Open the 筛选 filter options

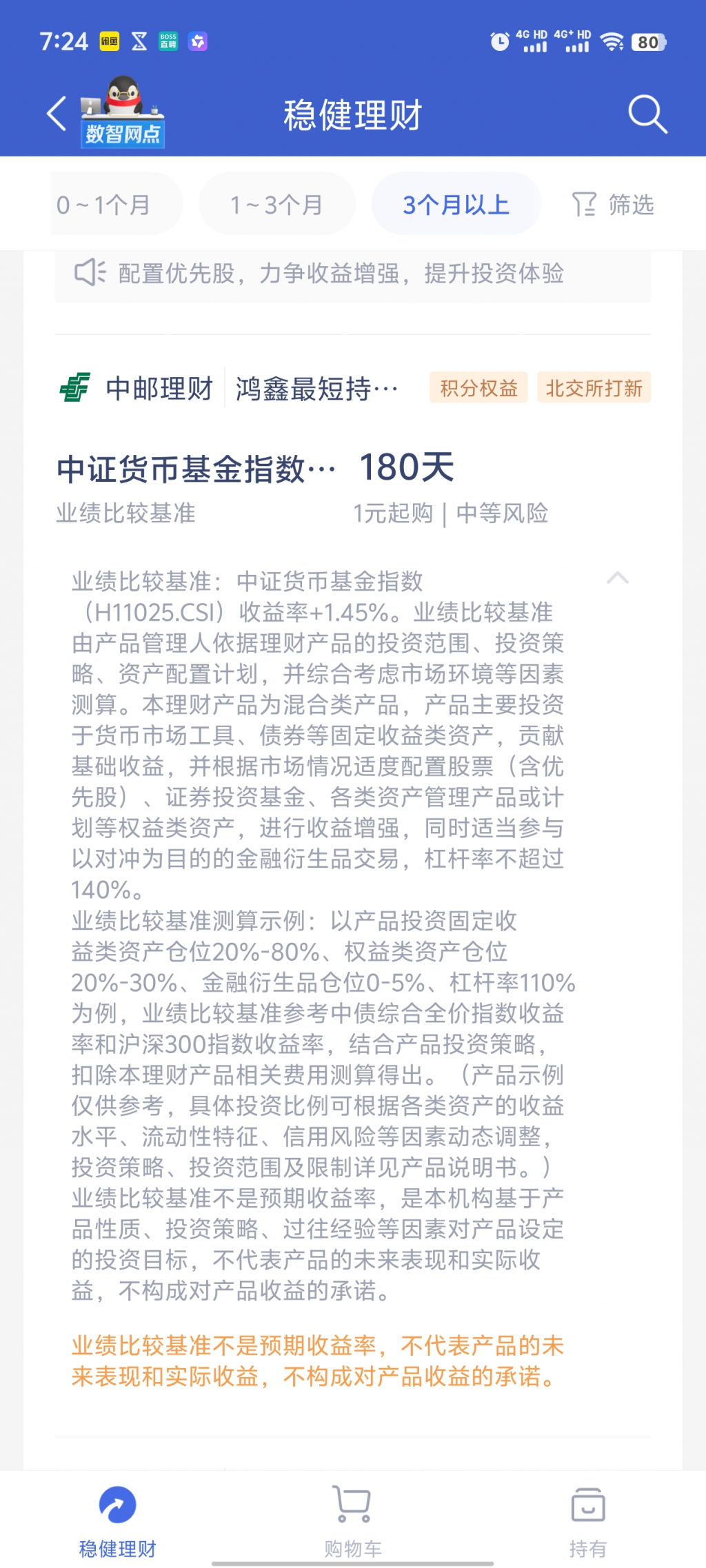pyautogui.click(x=613, y=205)
